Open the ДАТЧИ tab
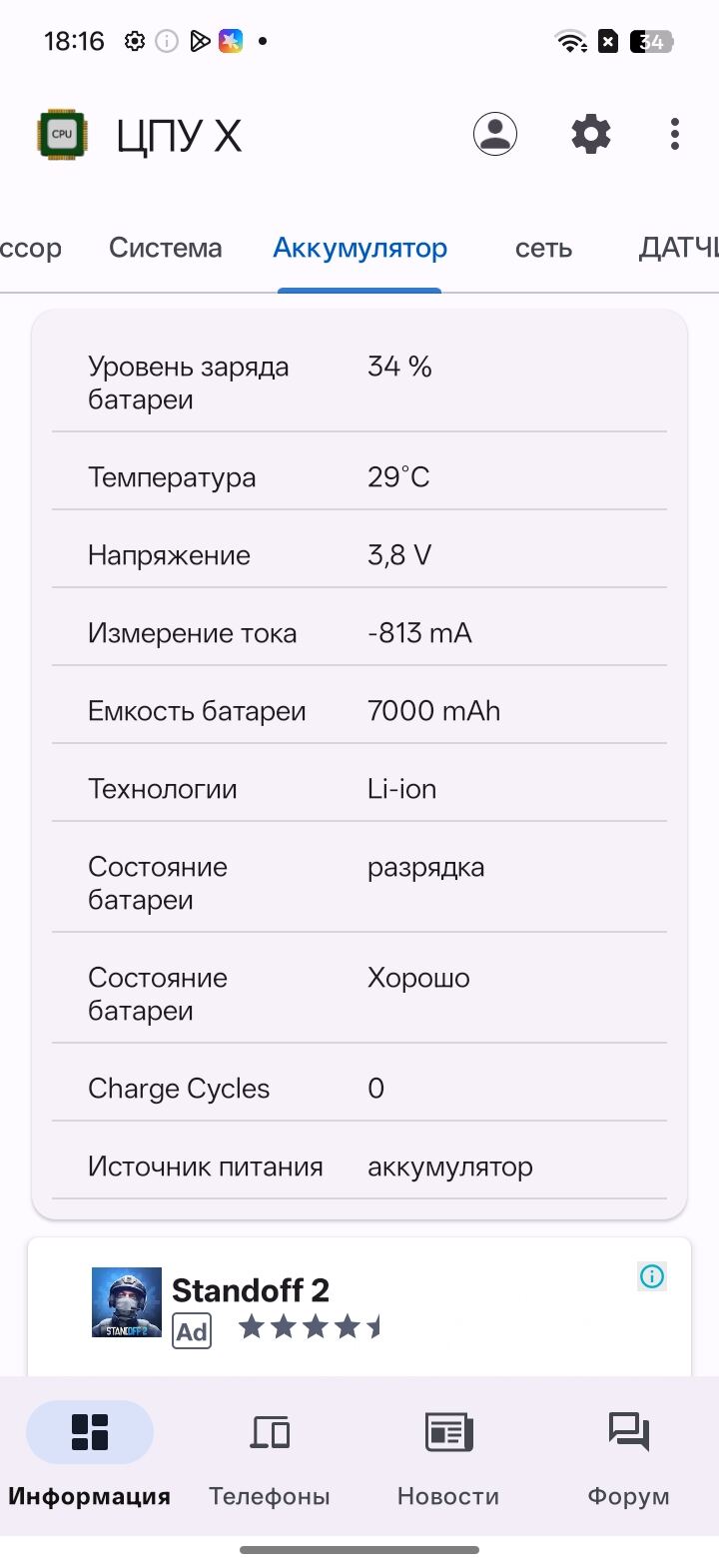Screen dimensions: 719x1568 click(680, 248)
